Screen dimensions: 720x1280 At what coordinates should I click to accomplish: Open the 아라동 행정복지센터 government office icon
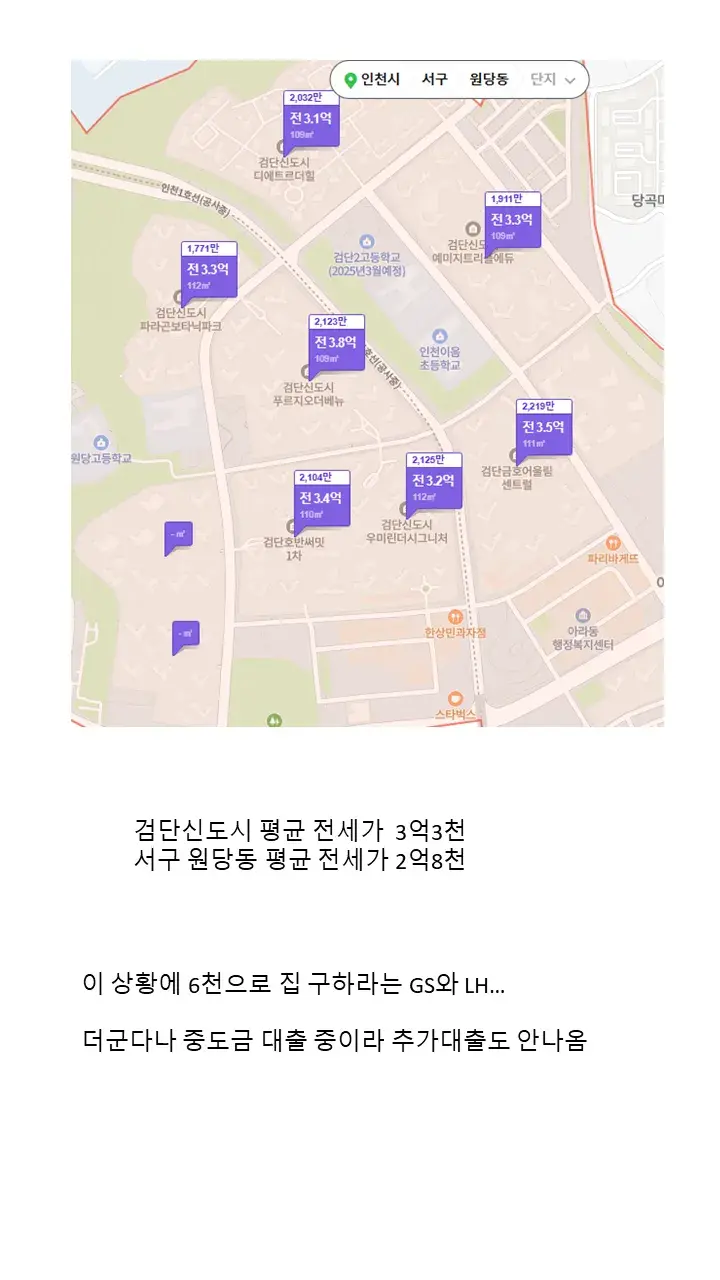click(582, 613)
